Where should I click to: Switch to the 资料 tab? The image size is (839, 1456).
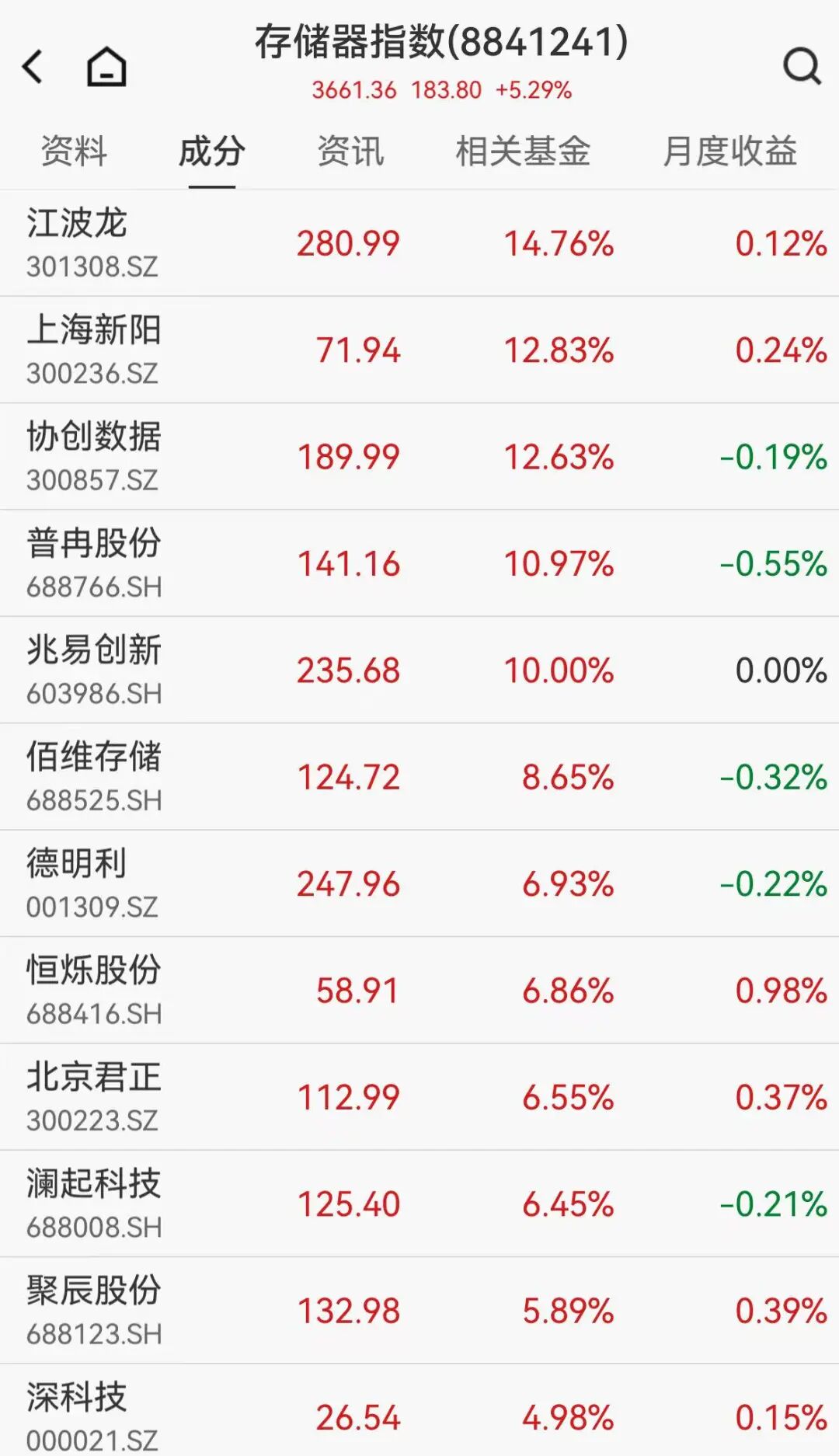coord(75,153)
